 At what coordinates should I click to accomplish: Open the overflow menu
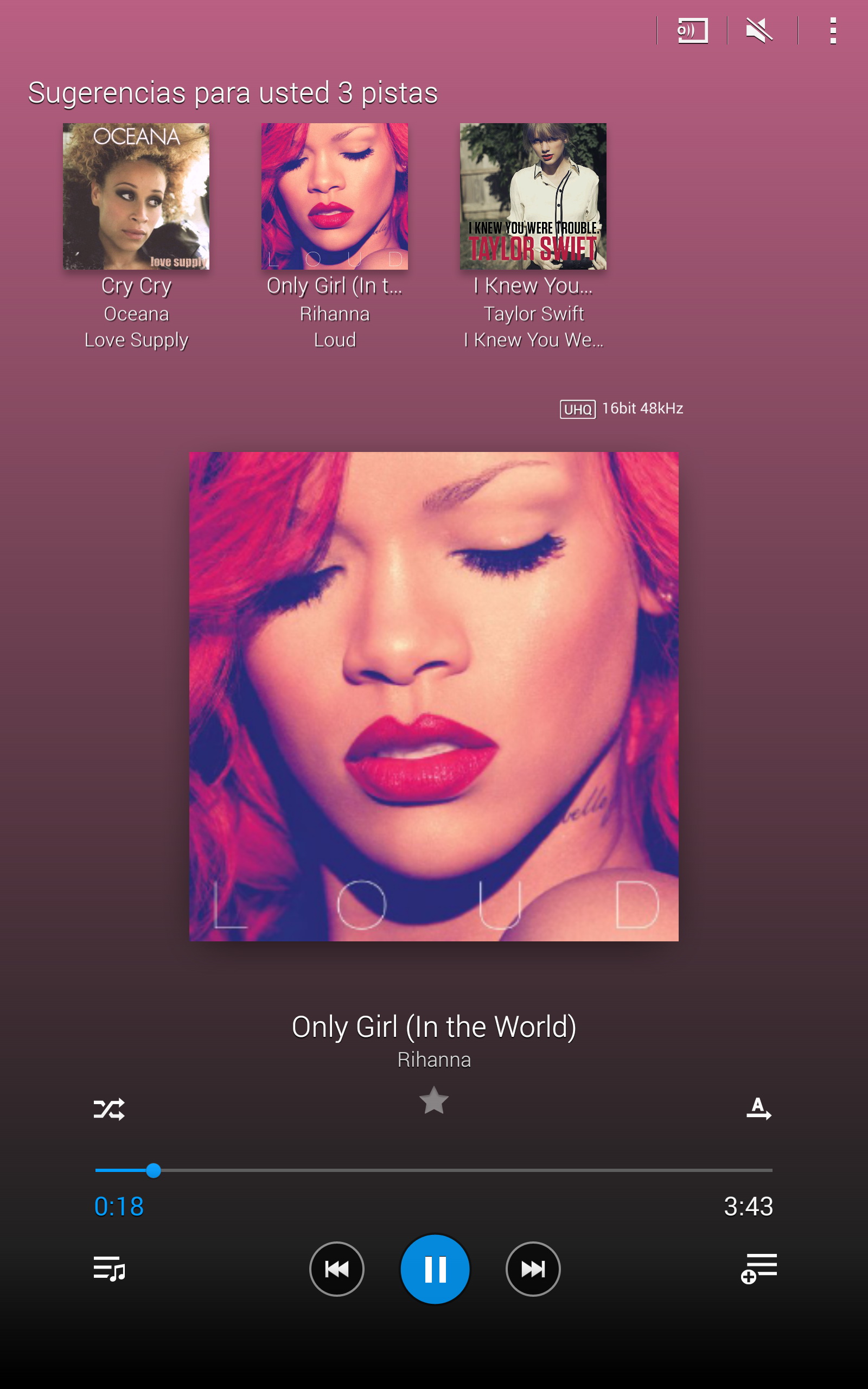click(832, 30)
